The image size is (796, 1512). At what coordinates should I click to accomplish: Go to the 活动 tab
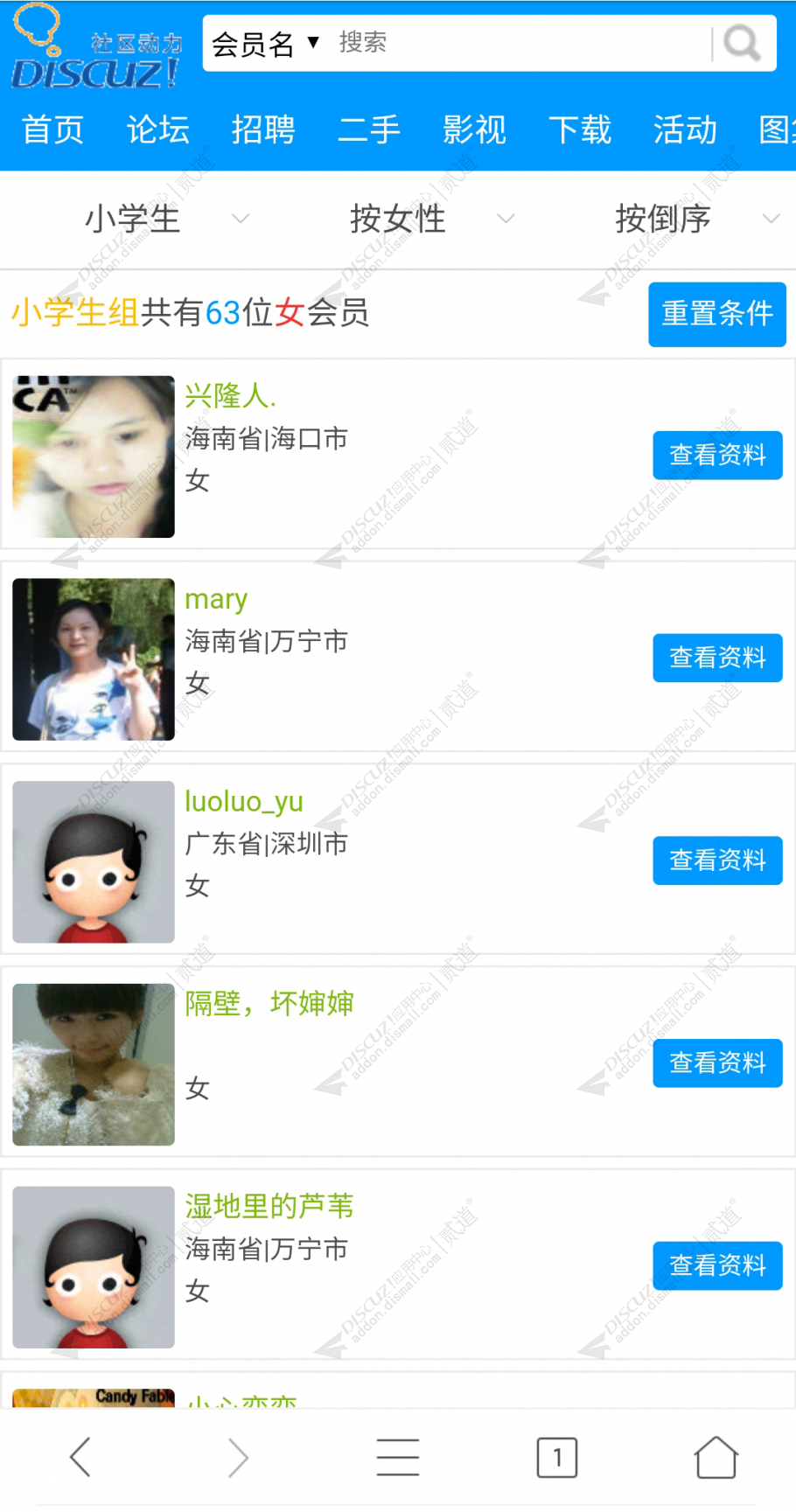[x=685, y=130]
